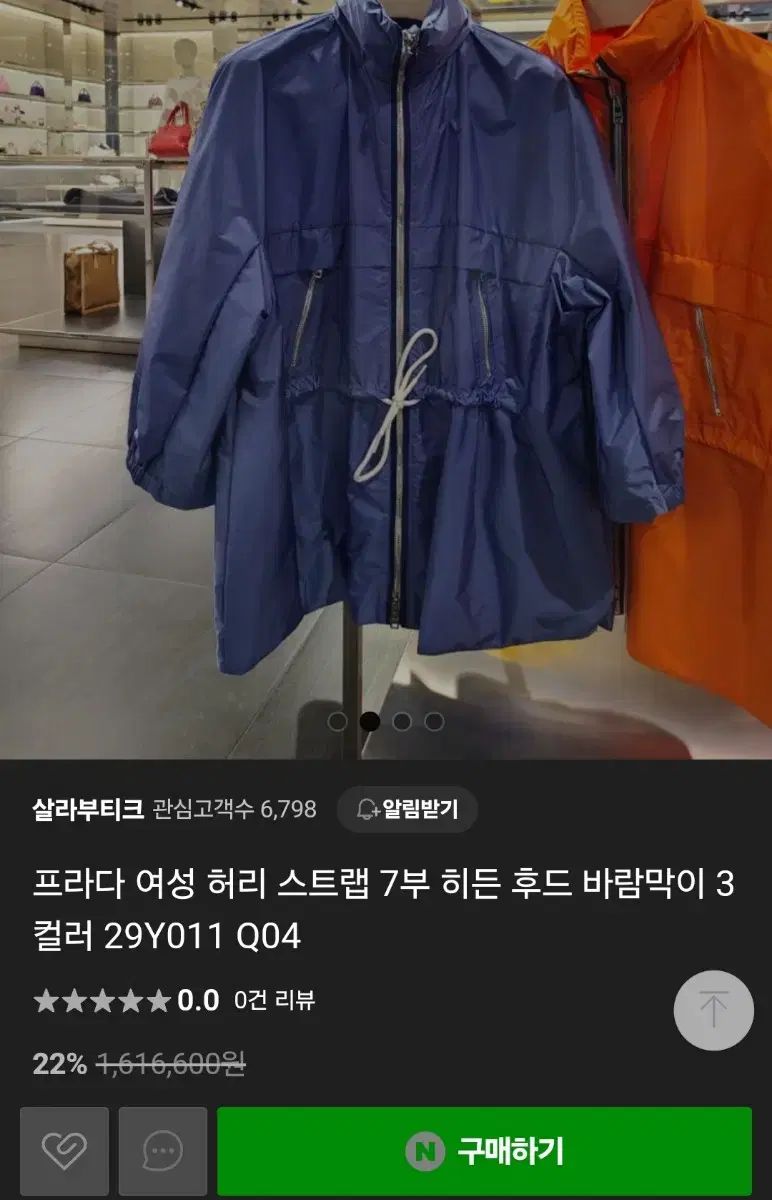The height and width of the screenshot is (1200, 772).
Task: Jump back to the top of the page
Action: pos(713,1010)
